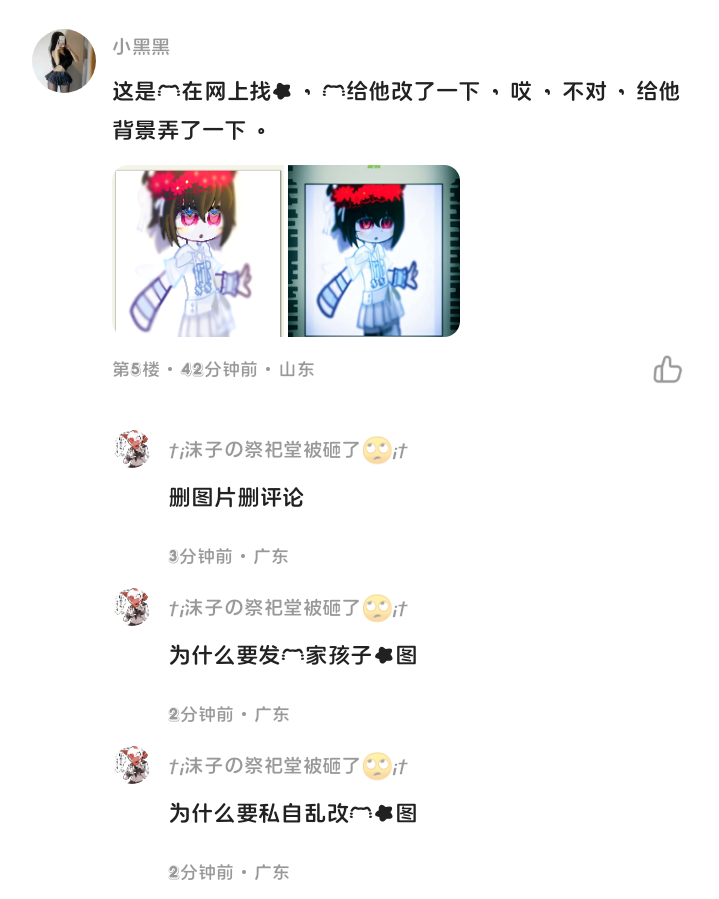
Task: Open 小黑黑's profile avatar
Action: [x=64, y=60]
